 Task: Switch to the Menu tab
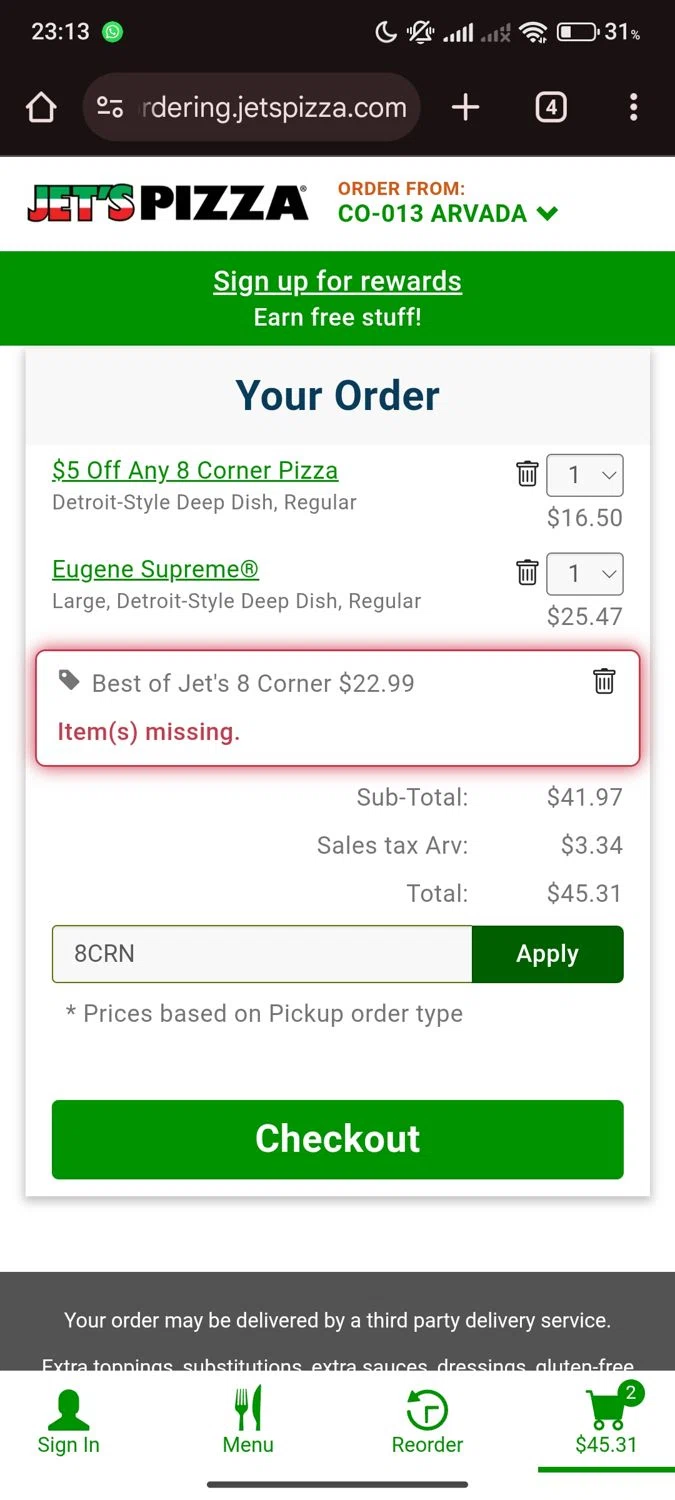click(248, 1421)
